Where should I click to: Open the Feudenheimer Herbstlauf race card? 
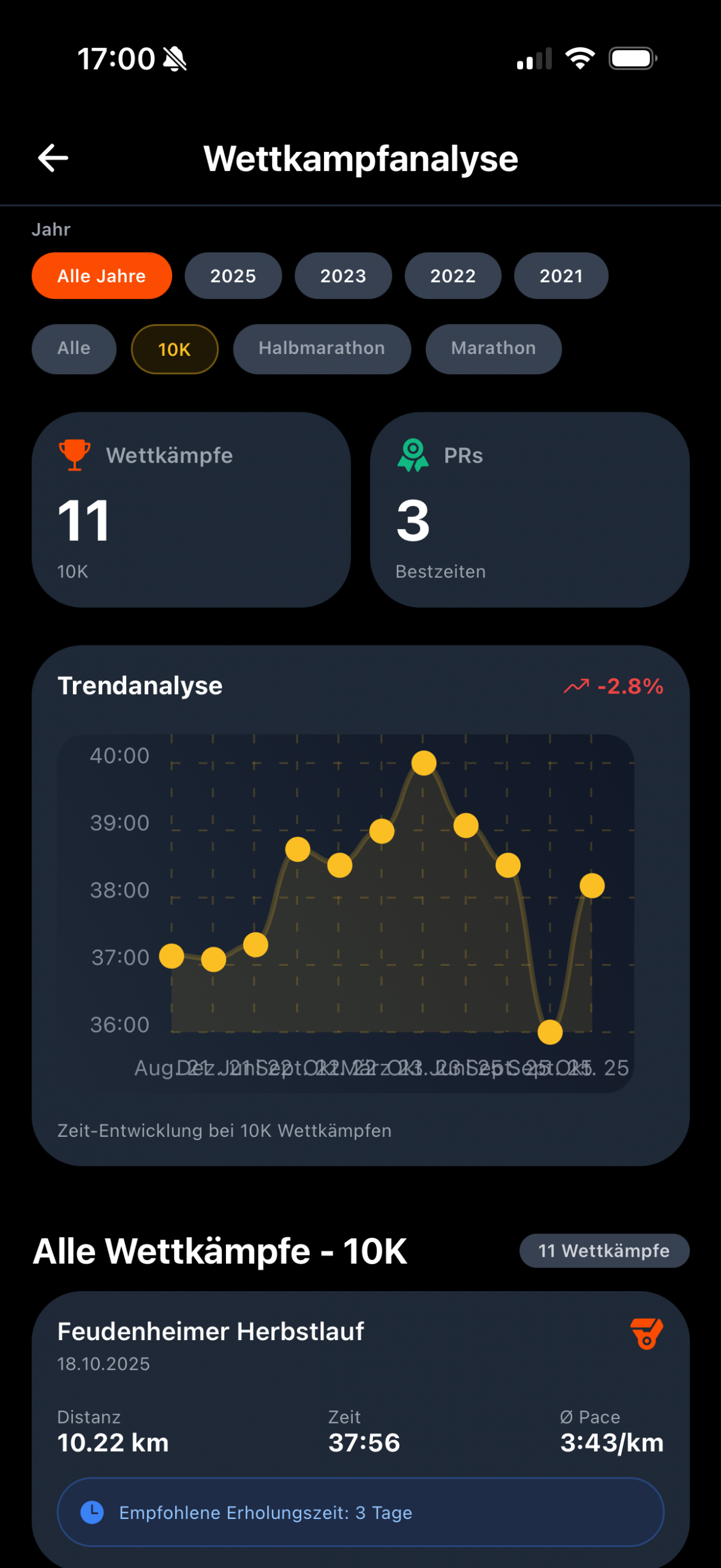tap(360, 1378)
